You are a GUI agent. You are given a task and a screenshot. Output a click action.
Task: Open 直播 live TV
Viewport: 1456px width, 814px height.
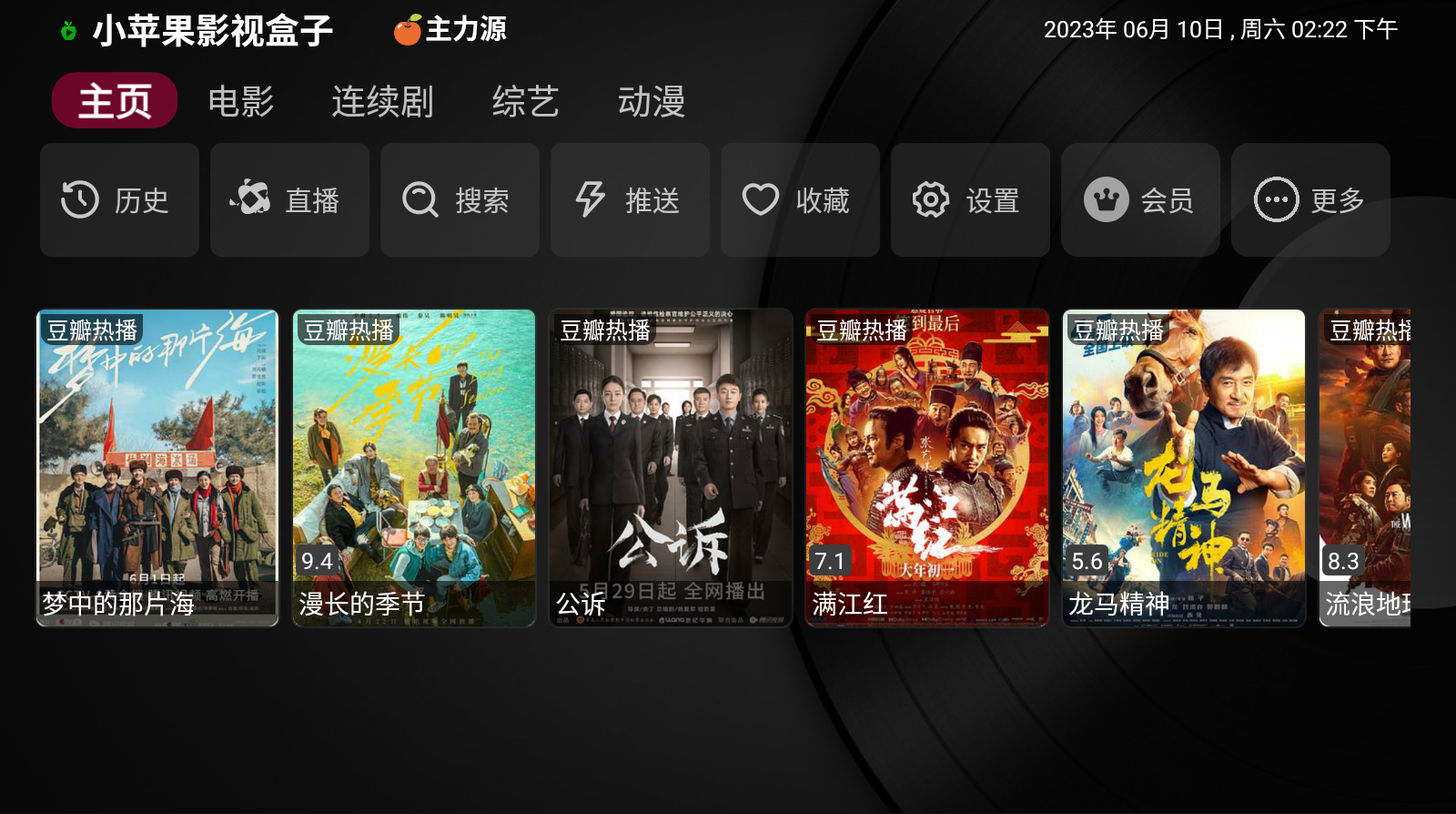[x=289, y=199]
